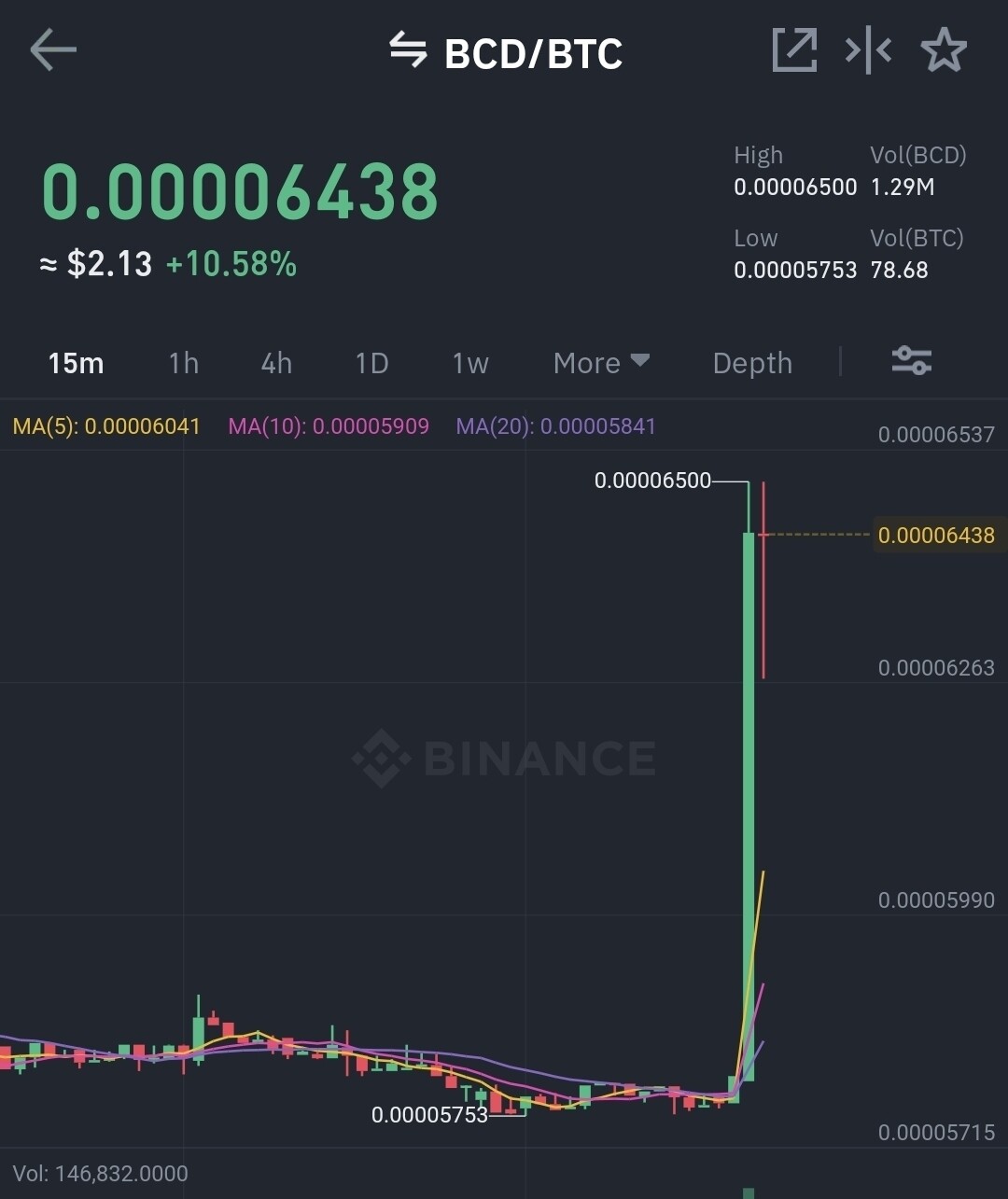Open the Depth chart view

click(x=752, y=363)
